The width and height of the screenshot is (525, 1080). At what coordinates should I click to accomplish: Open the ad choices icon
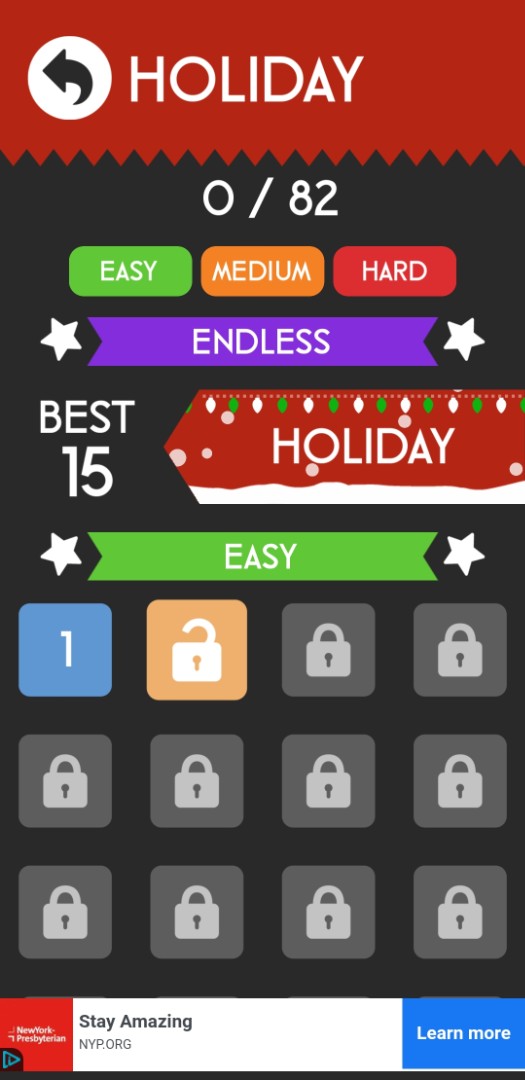10,1059
